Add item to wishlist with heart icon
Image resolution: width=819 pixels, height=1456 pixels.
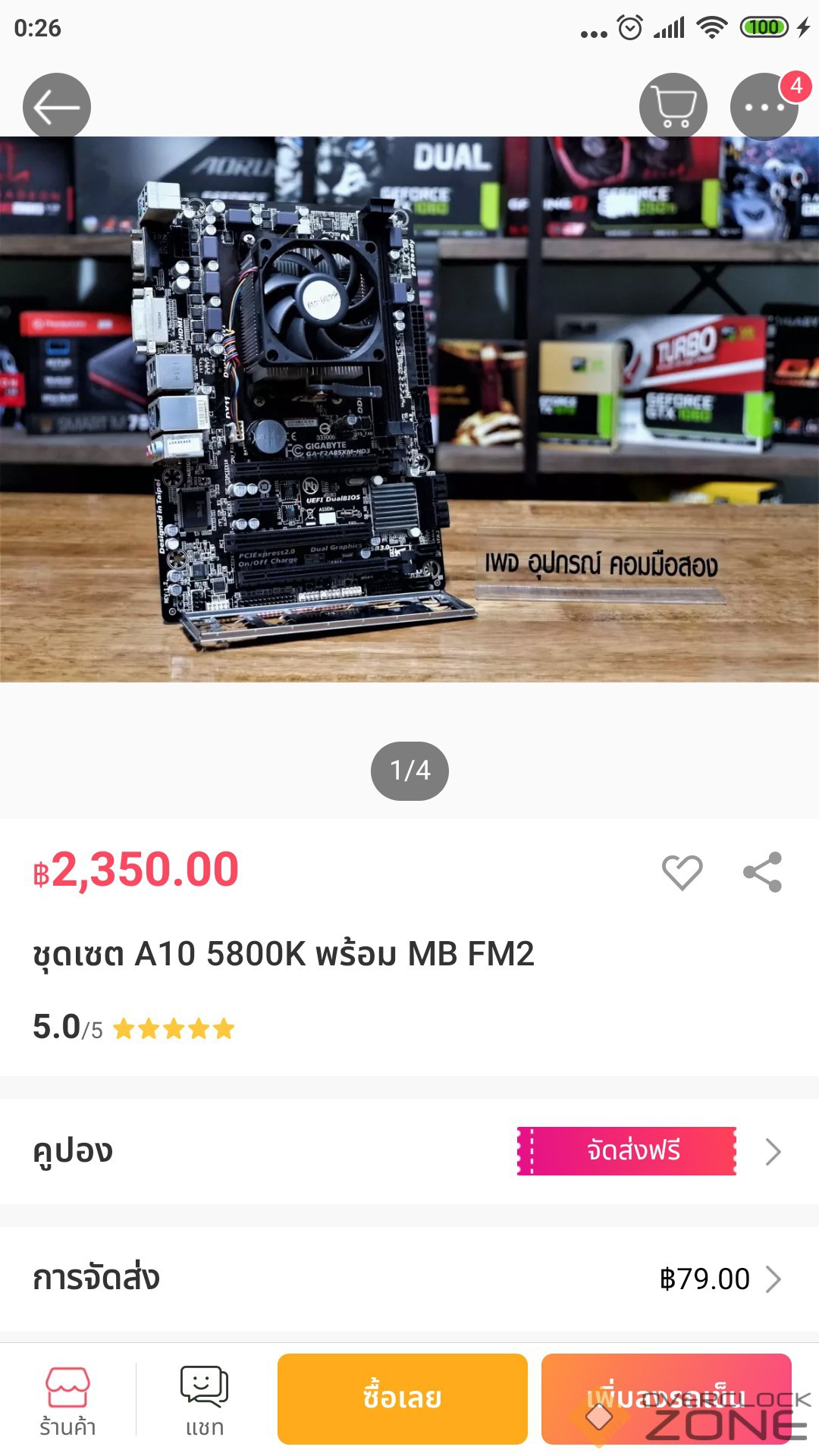pos(682,871)
